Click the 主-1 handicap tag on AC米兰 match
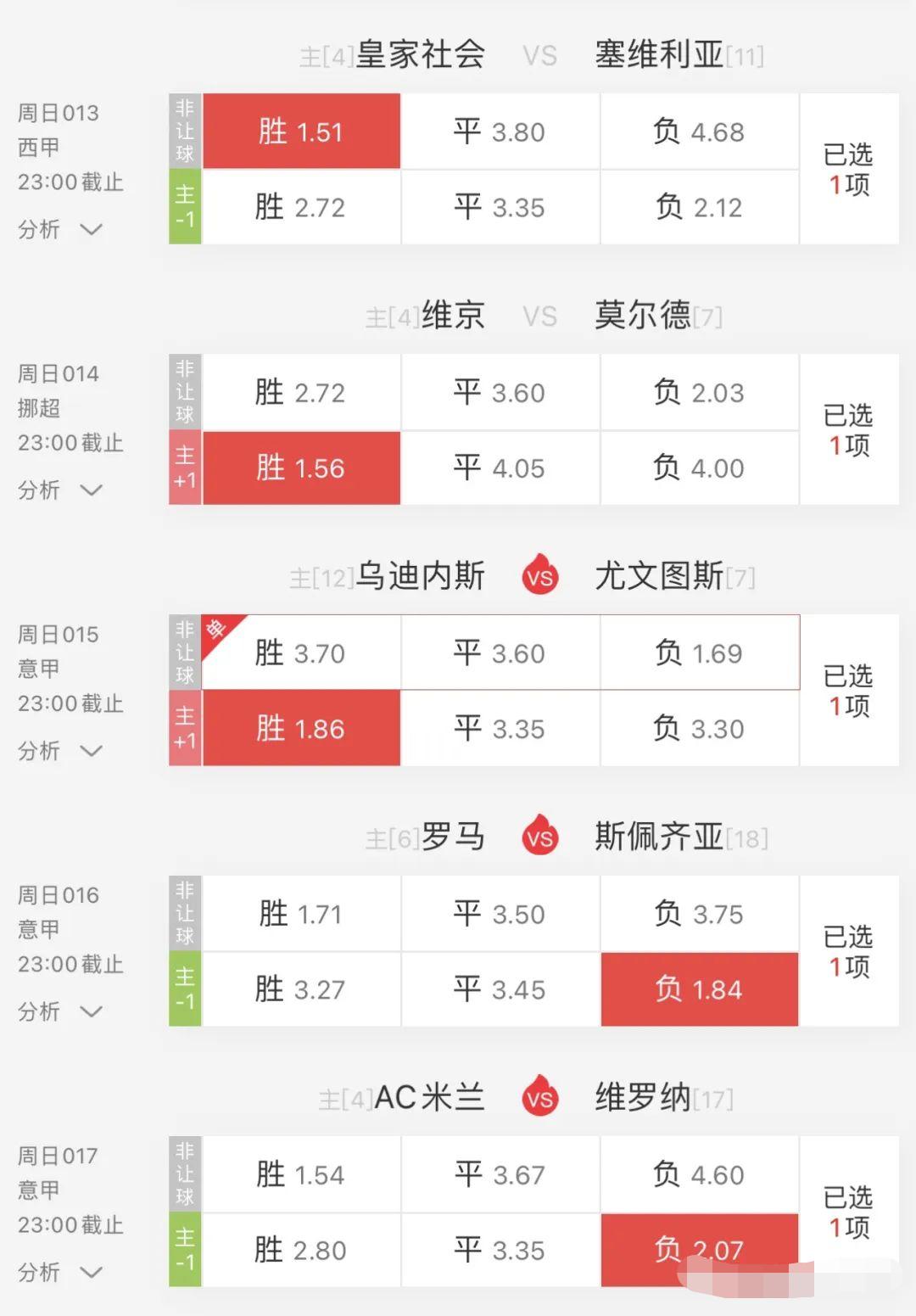This screenshot has width=916, height=1316. (185, 1250)
